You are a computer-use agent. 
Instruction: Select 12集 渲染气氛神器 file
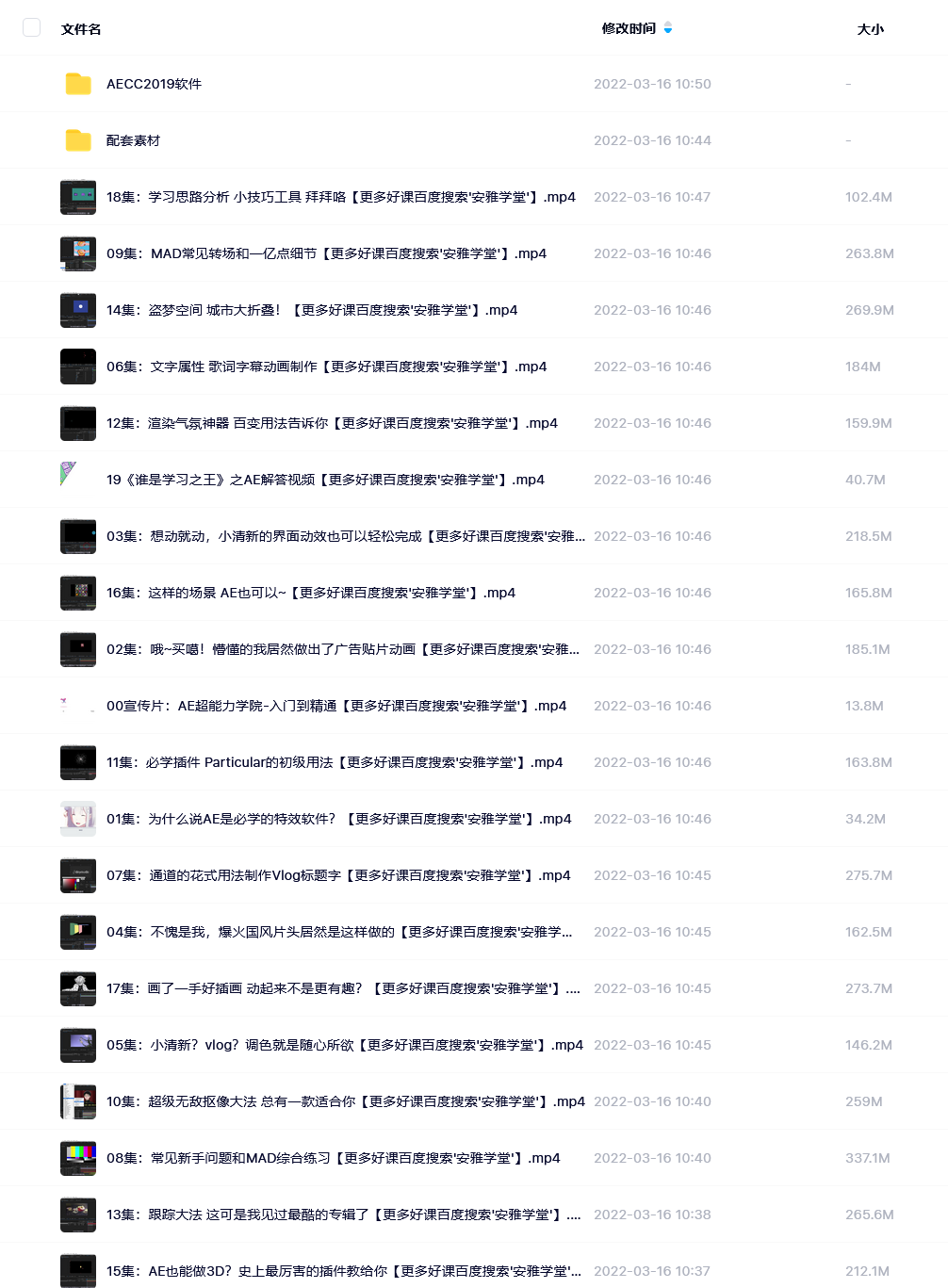click(332, 423)
